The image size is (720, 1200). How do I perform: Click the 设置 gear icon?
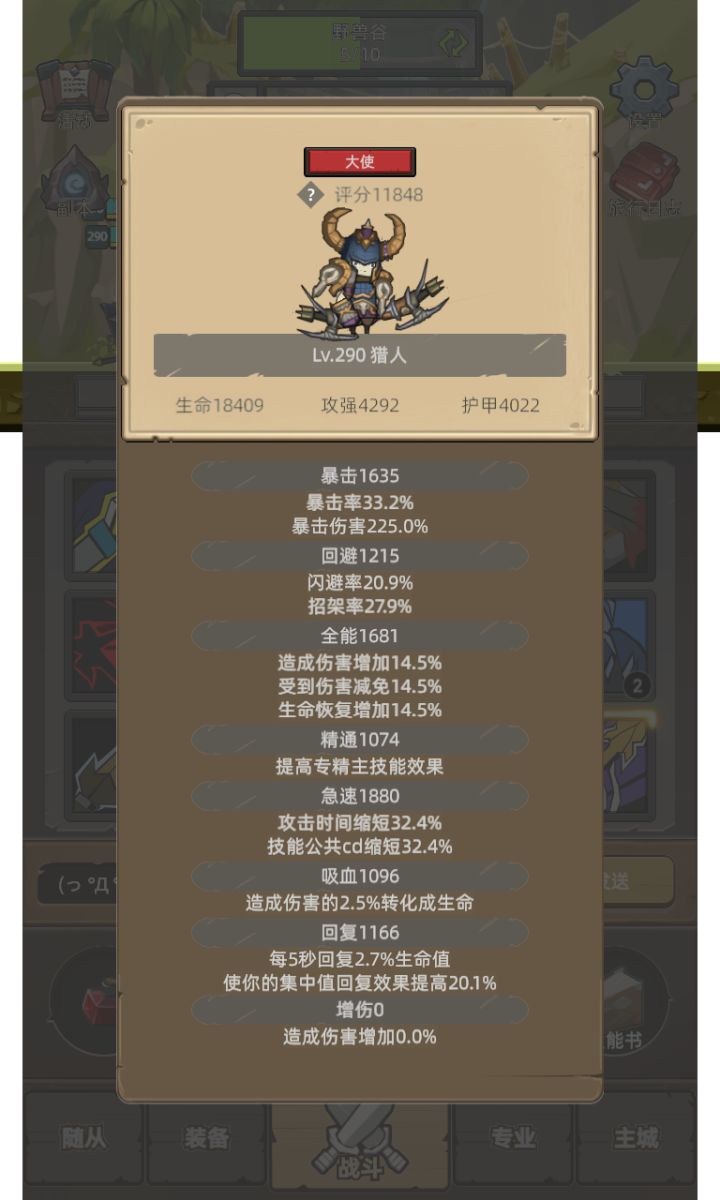645,90
